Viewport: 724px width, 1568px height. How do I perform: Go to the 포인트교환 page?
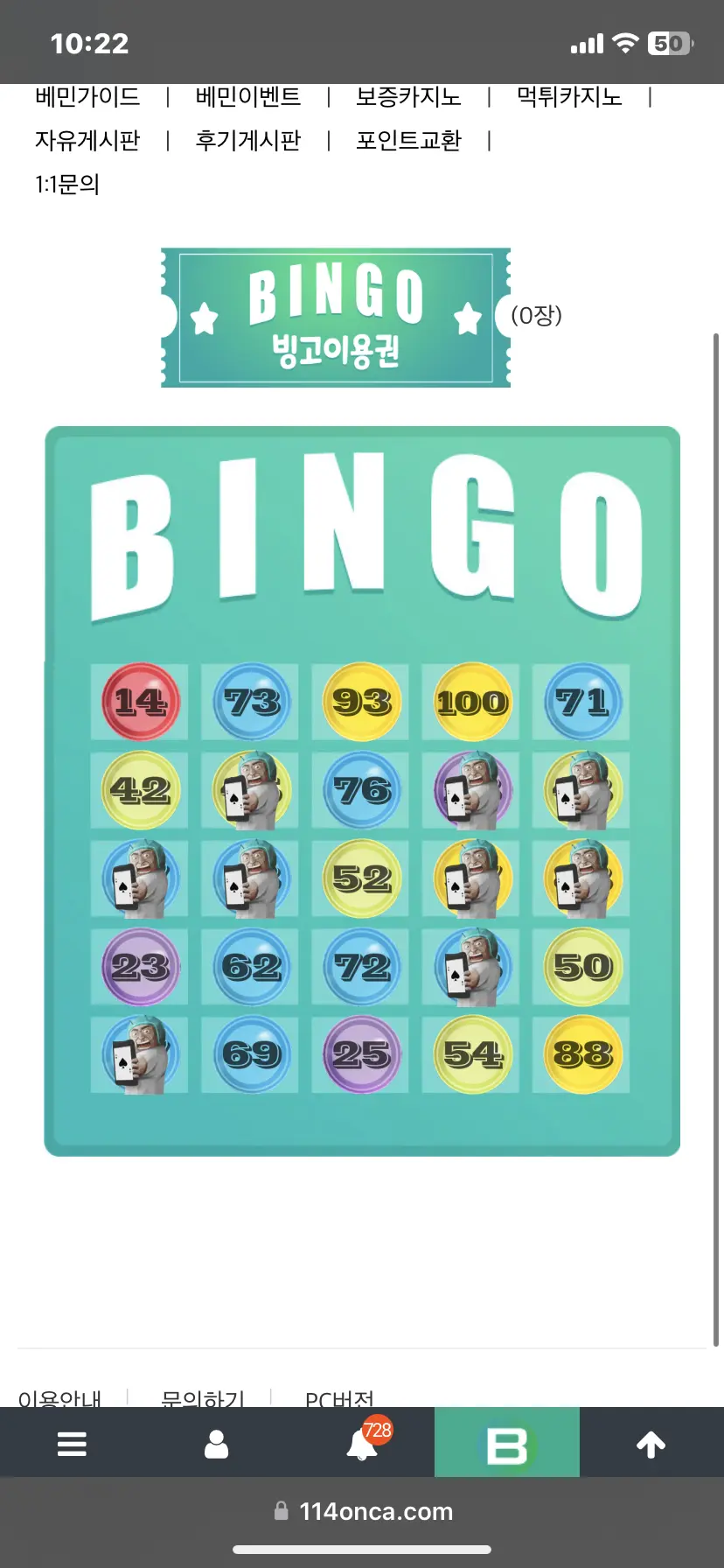coord(408,140)
